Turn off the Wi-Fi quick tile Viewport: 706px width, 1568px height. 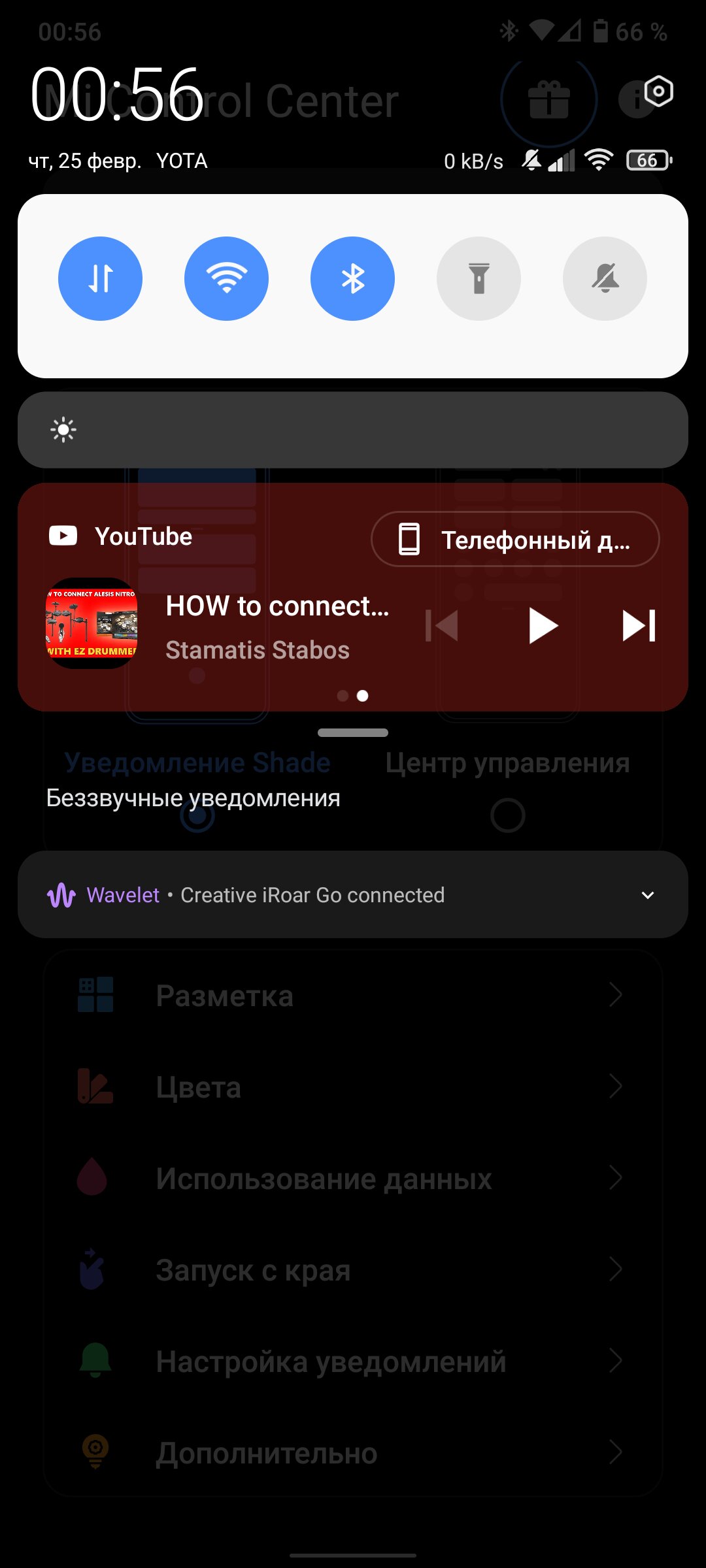(226, 278)
